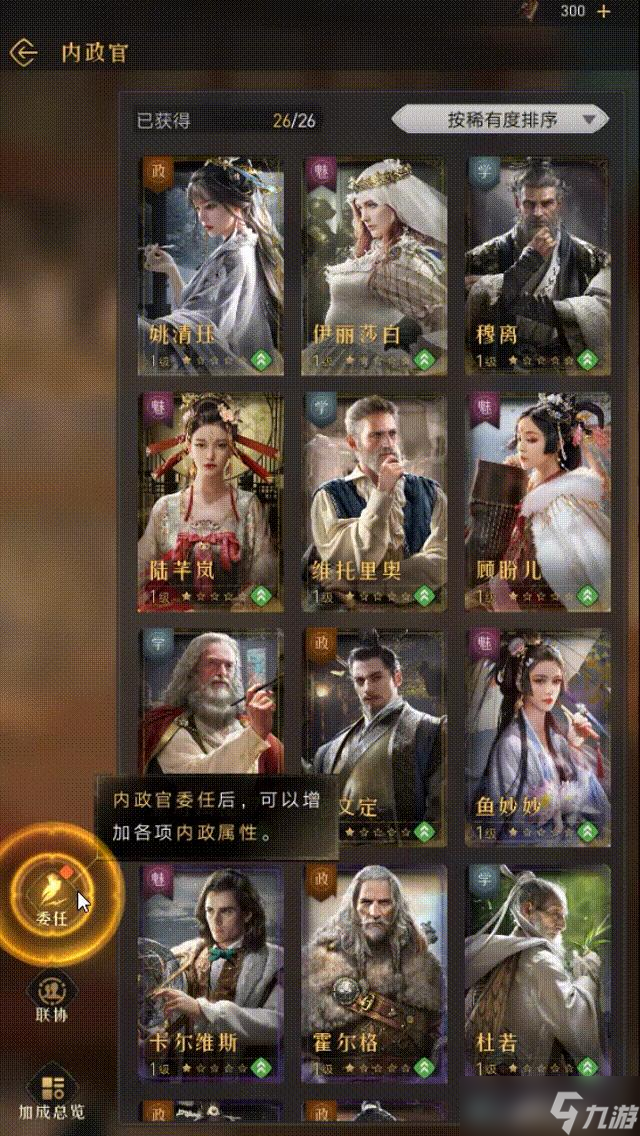The width and height of the screenshot is (640, 1136).
Task: Open the 联协 button
Action: (x=50, y=997)
